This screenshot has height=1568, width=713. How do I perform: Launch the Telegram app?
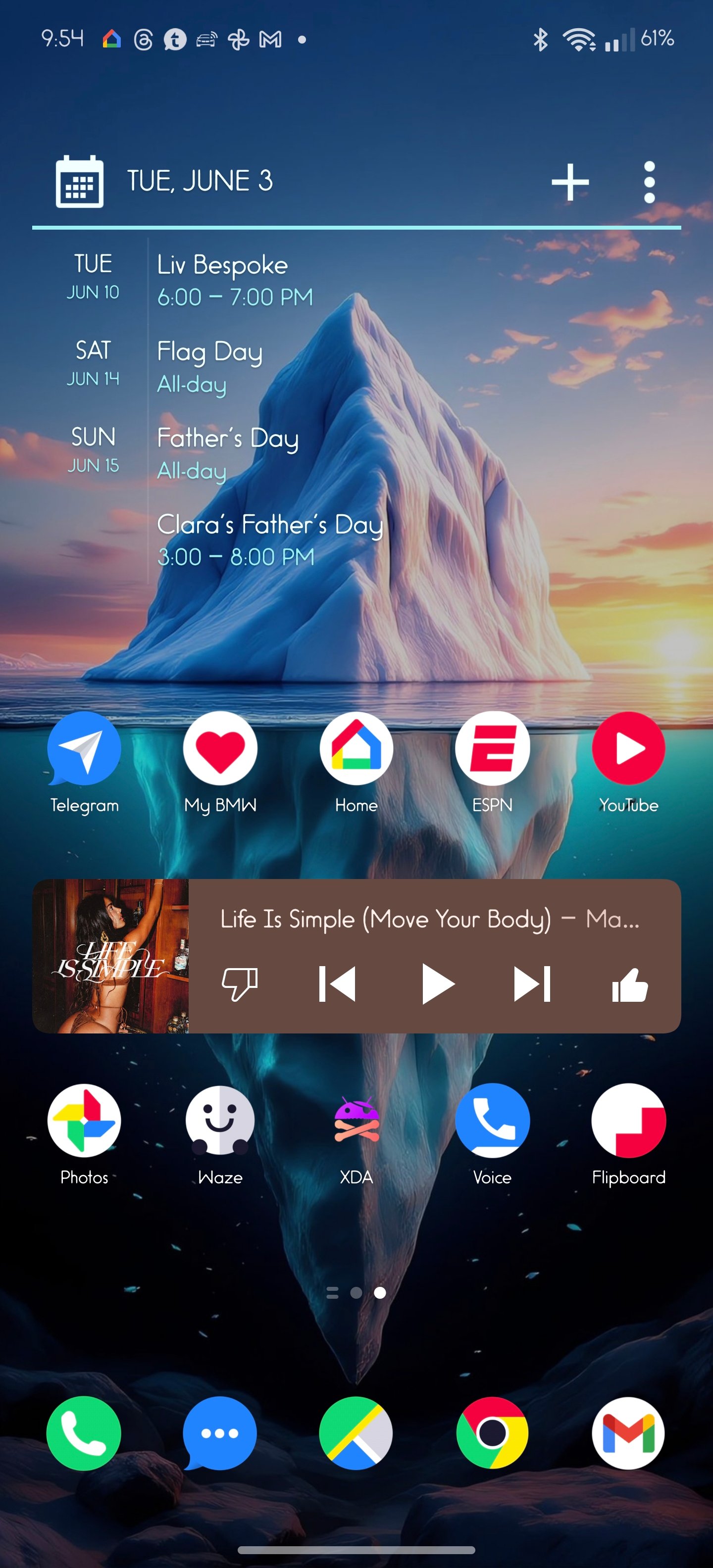pyautogui.click(x=84, y=748)
